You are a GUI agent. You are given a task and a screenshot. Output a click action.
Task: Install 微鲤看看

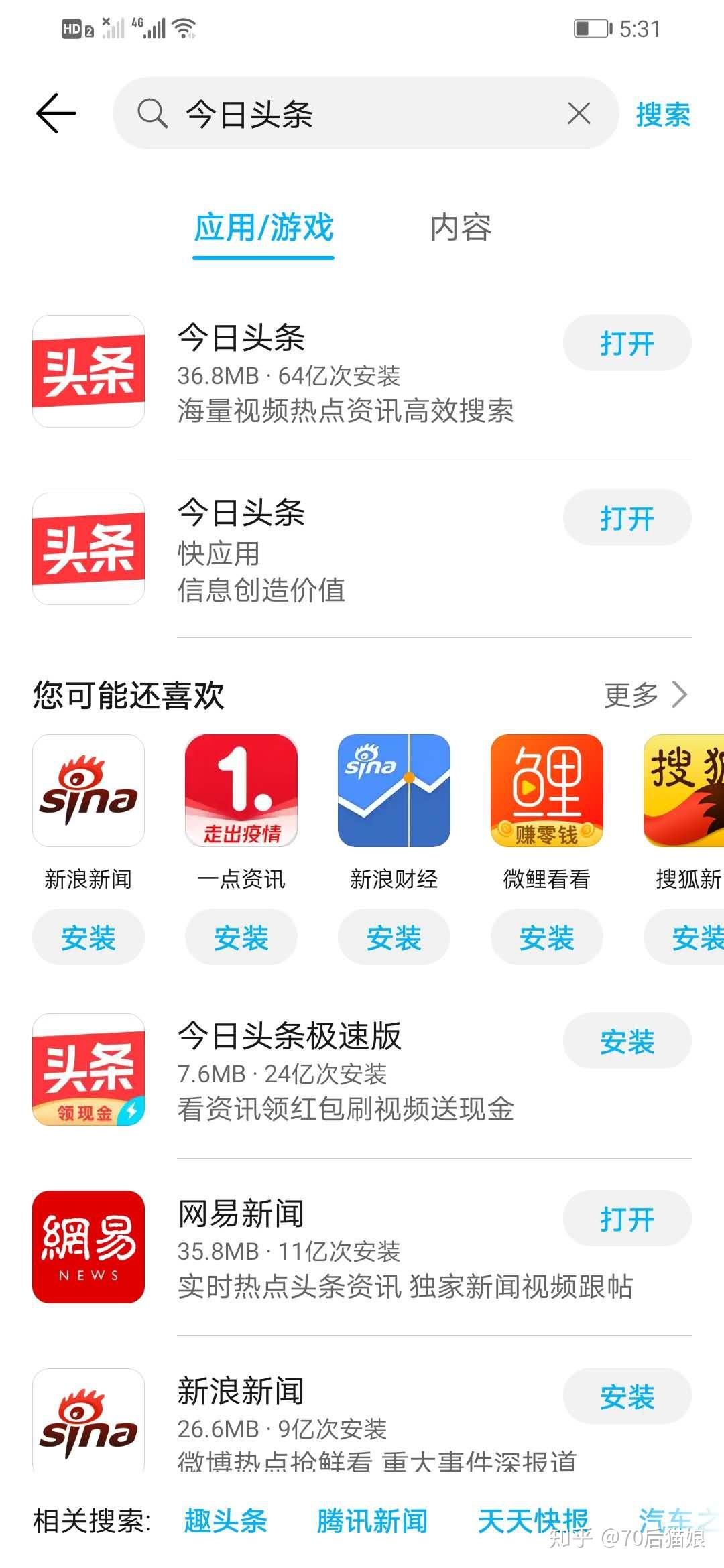pyautogui.click(x=546, y=937)
